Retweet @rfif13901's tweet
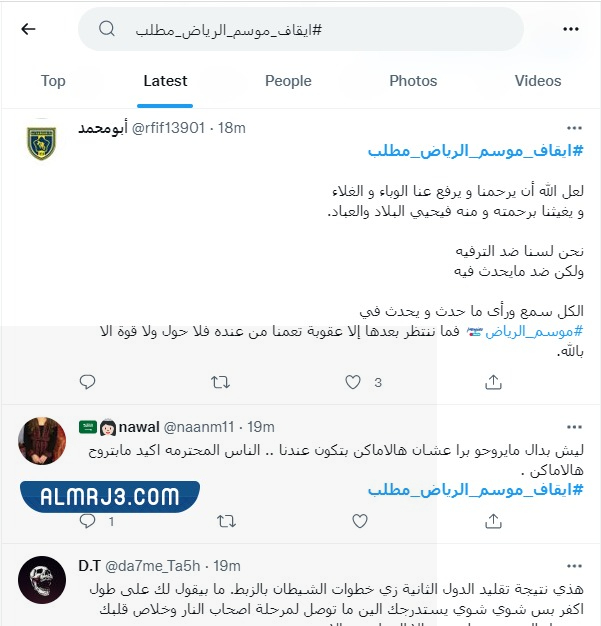The width and height of the screenshot is (601, 626). tap(221, 382)
